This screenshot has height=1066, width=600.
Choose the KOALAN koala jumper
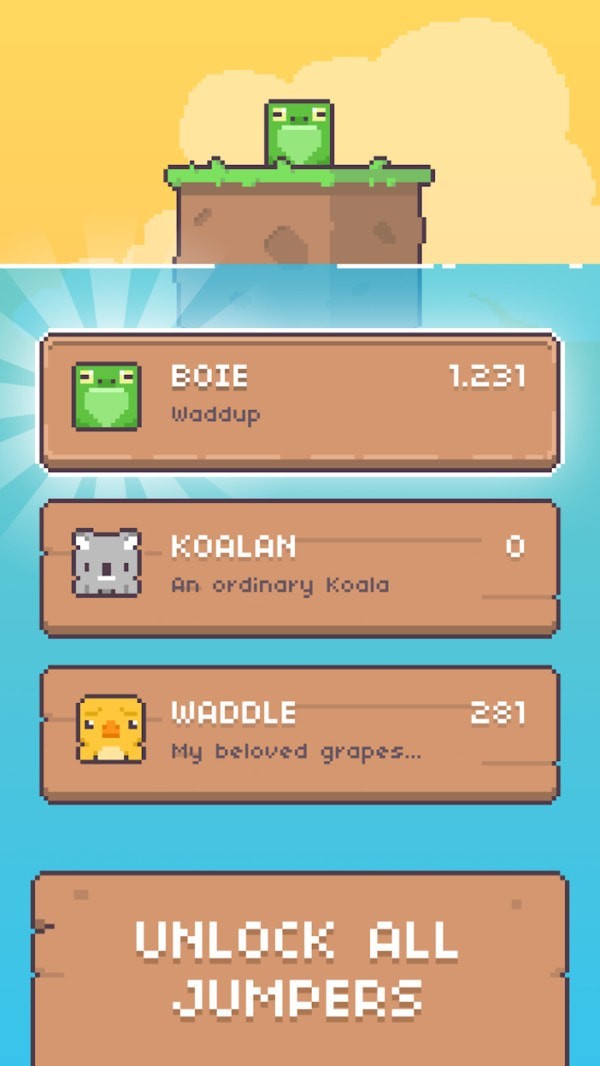[x=300, y=567]
